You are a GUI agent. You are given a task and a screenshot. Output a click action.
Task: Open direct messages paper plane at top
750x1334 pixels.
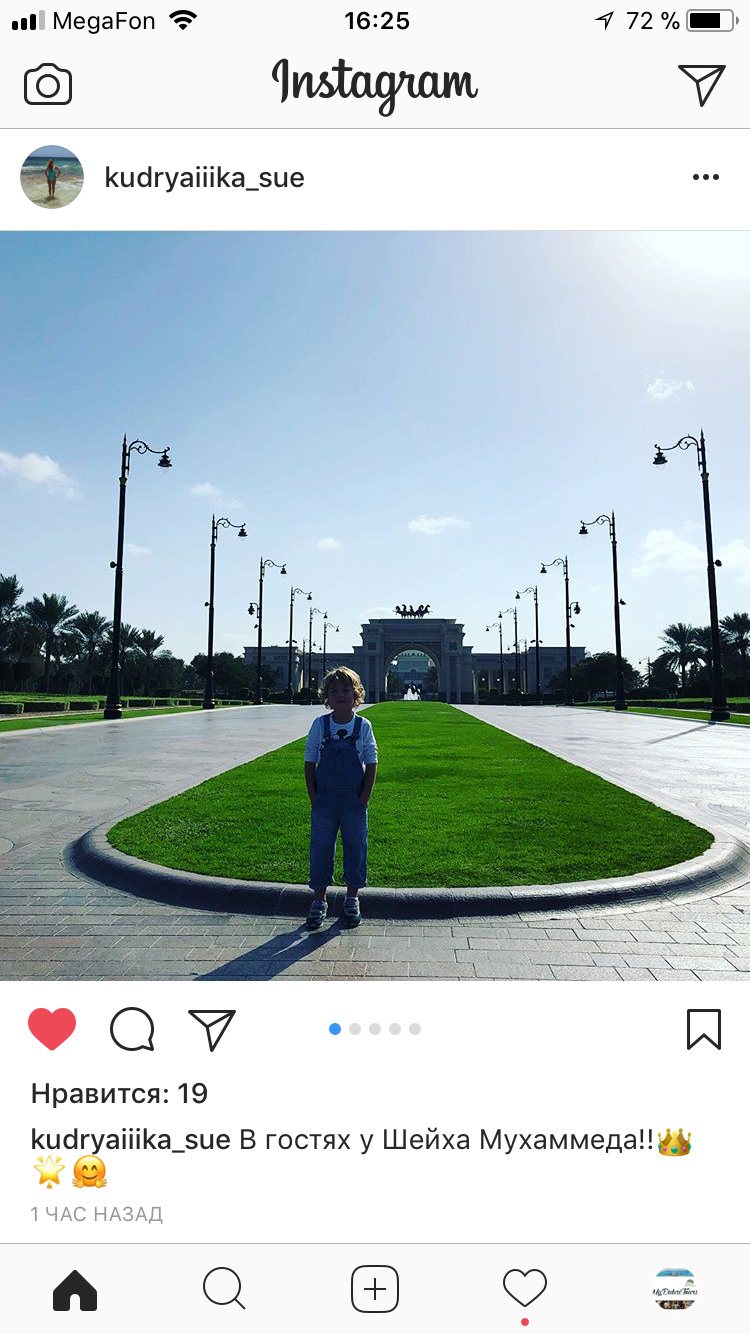pyautogui.click(x=701, y=84)
